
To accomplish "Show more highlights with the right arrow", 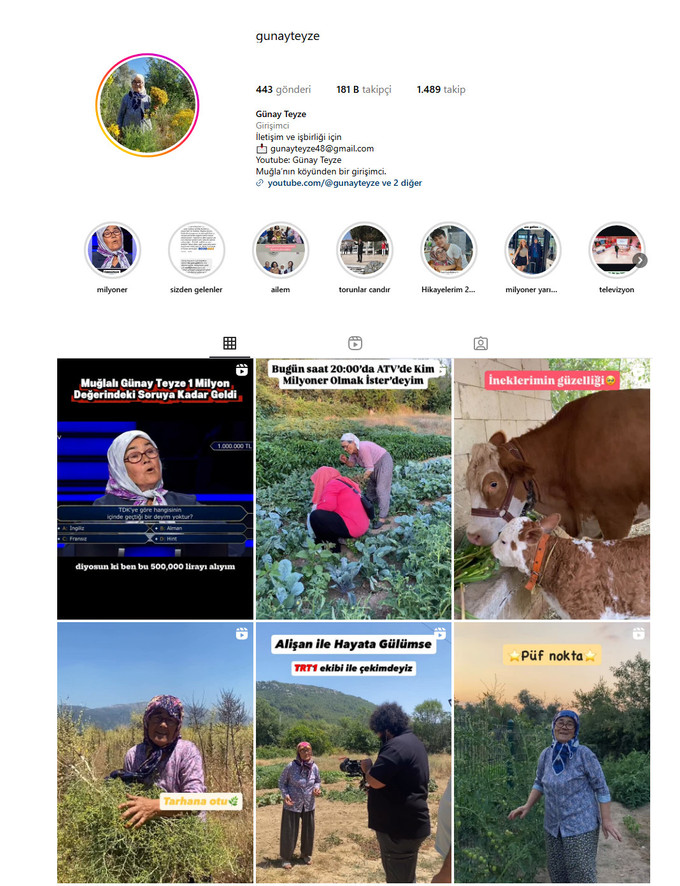I will (x=640, y=260).
